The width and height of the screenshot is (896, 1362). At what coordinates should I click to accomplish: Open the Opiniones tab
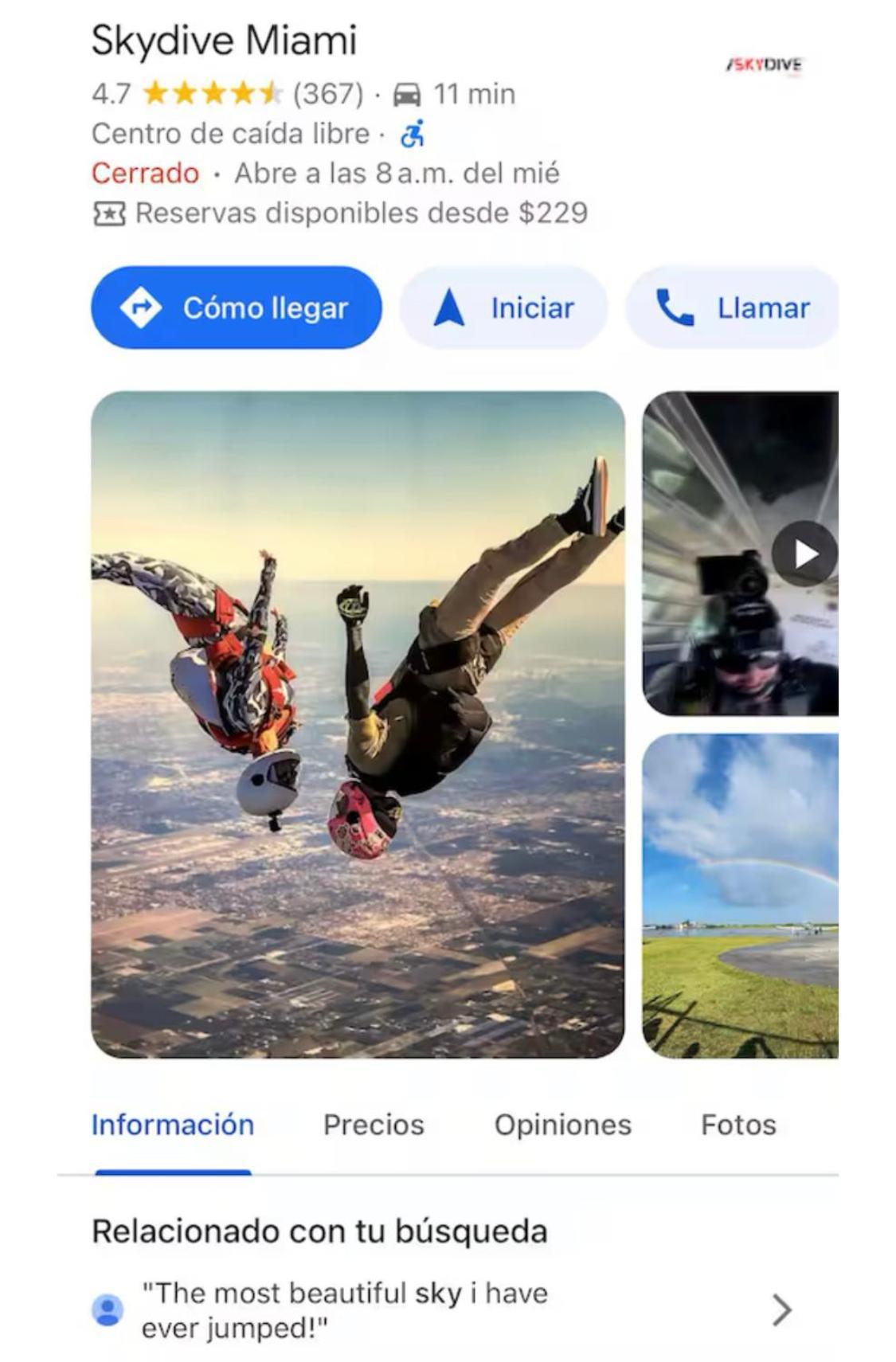point(562,1125)
